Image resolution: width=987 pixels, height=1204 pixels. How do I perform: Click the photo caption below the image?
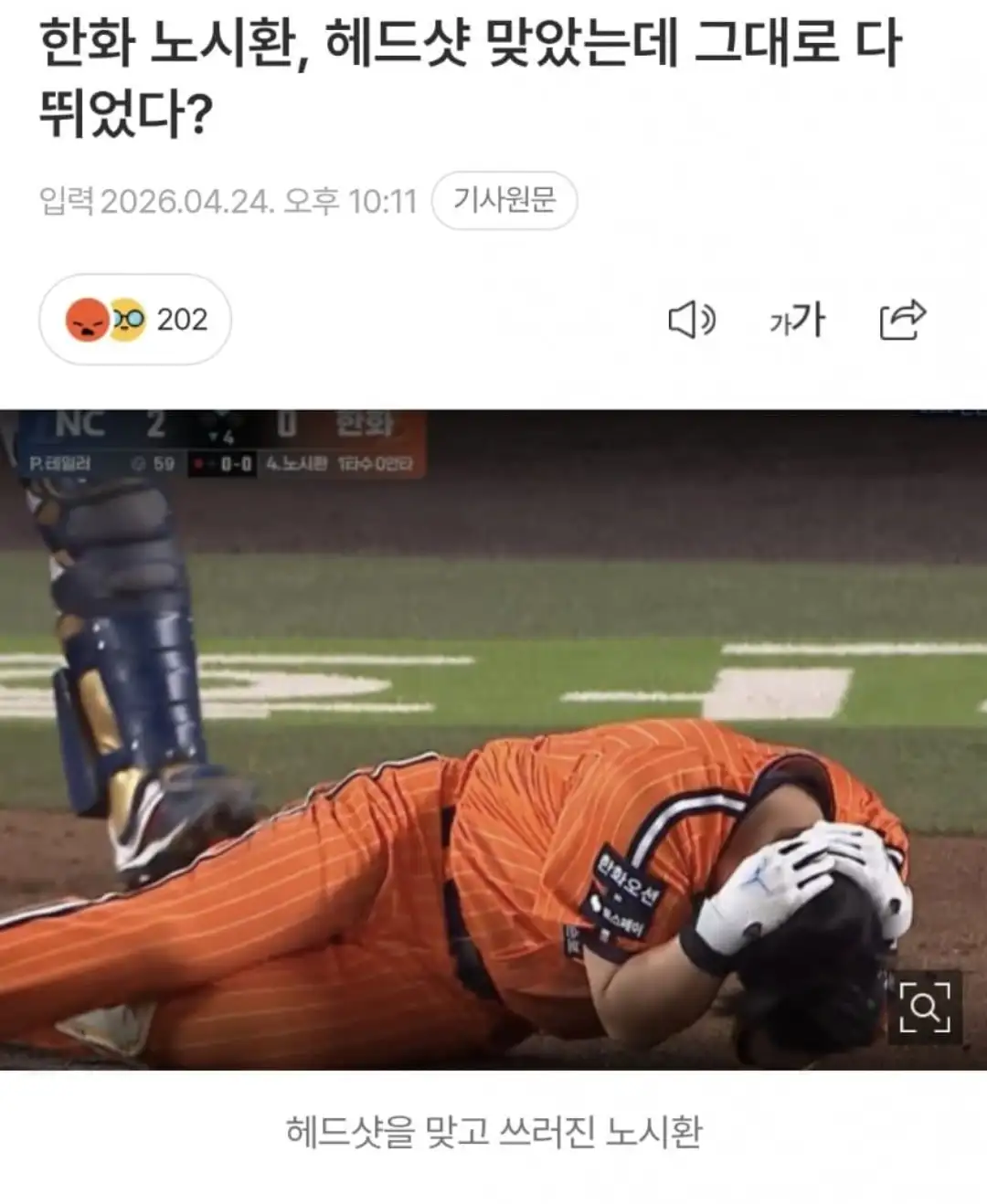pos(493,1133)
